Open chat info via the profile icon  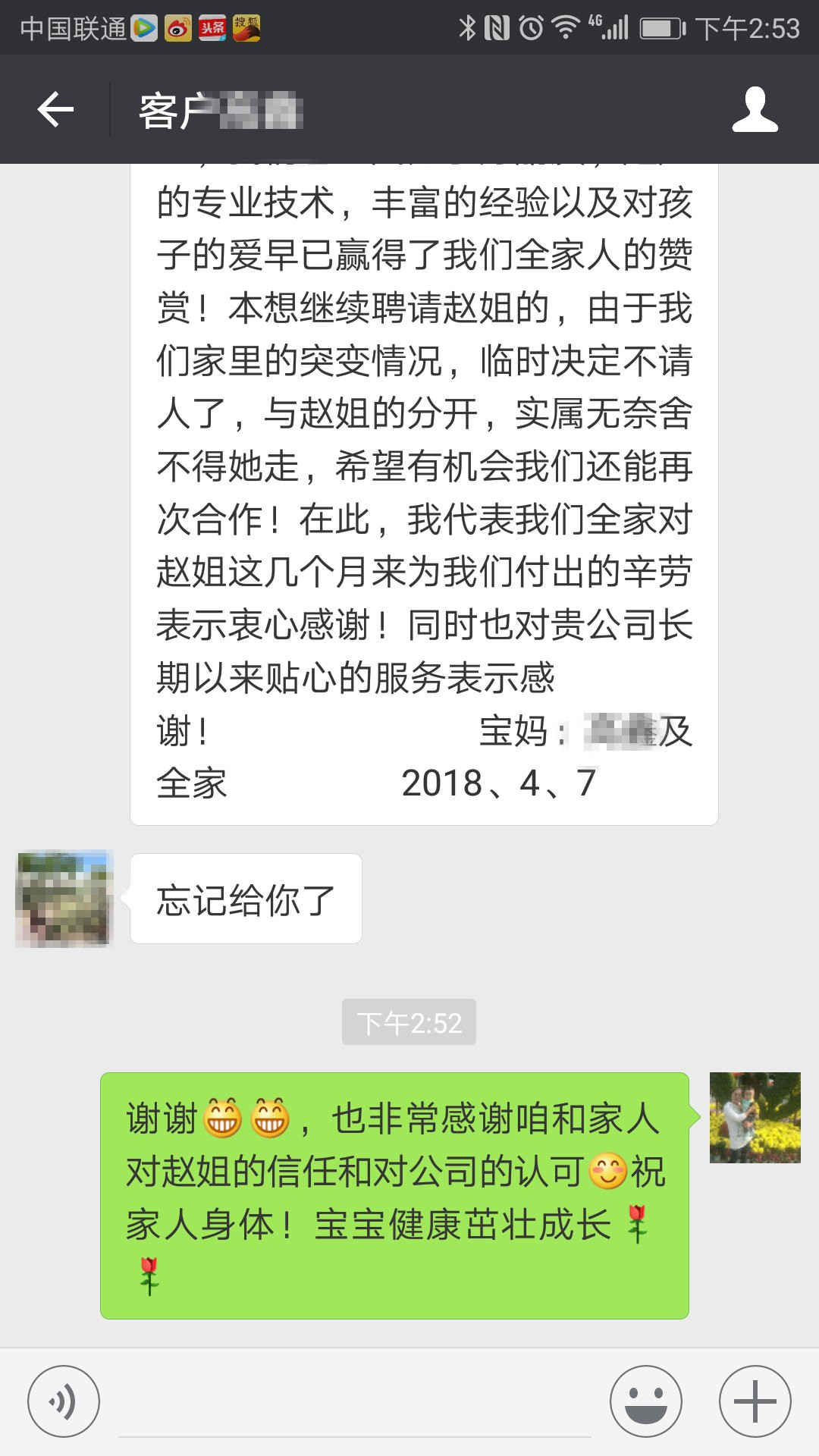click(x=755, y=110)
